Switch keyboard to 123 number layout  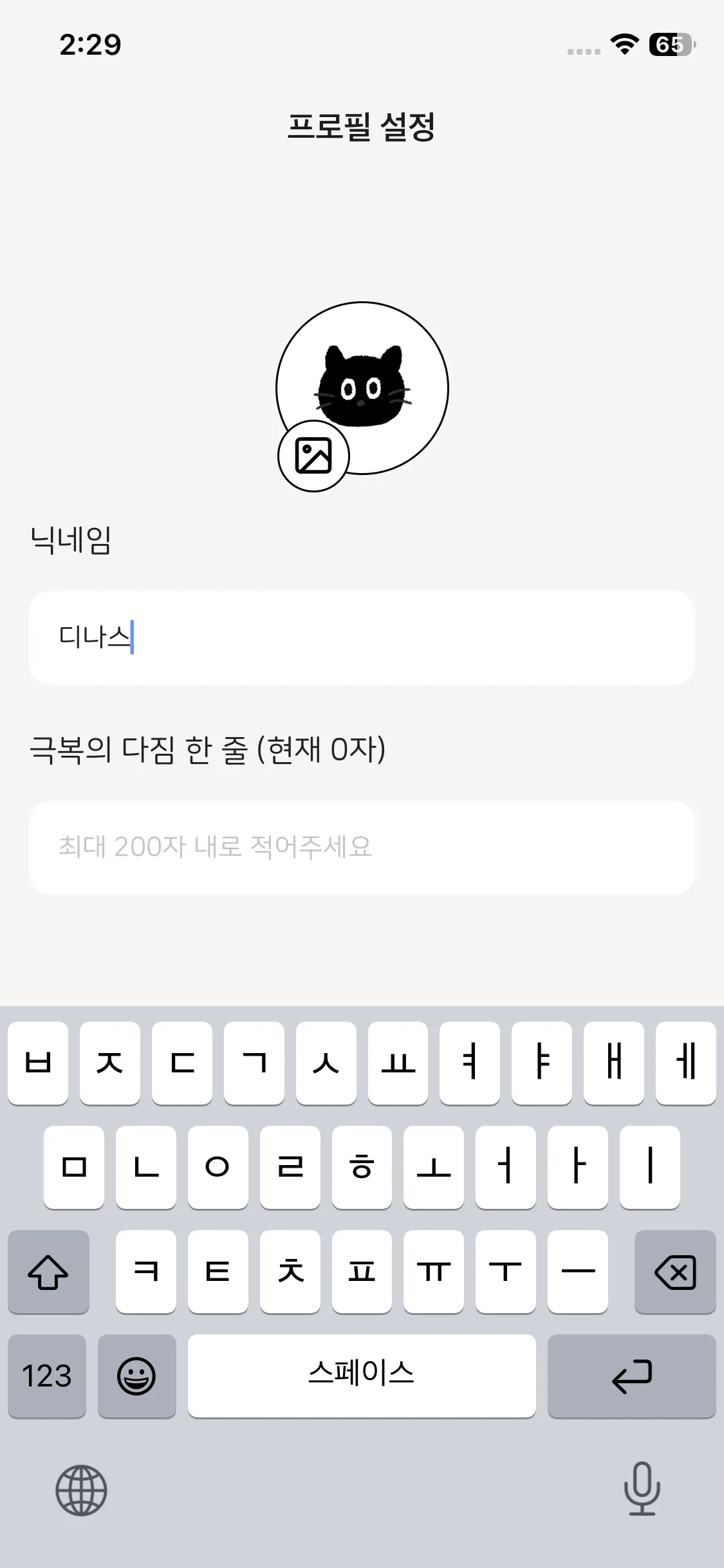(47, 1376)
